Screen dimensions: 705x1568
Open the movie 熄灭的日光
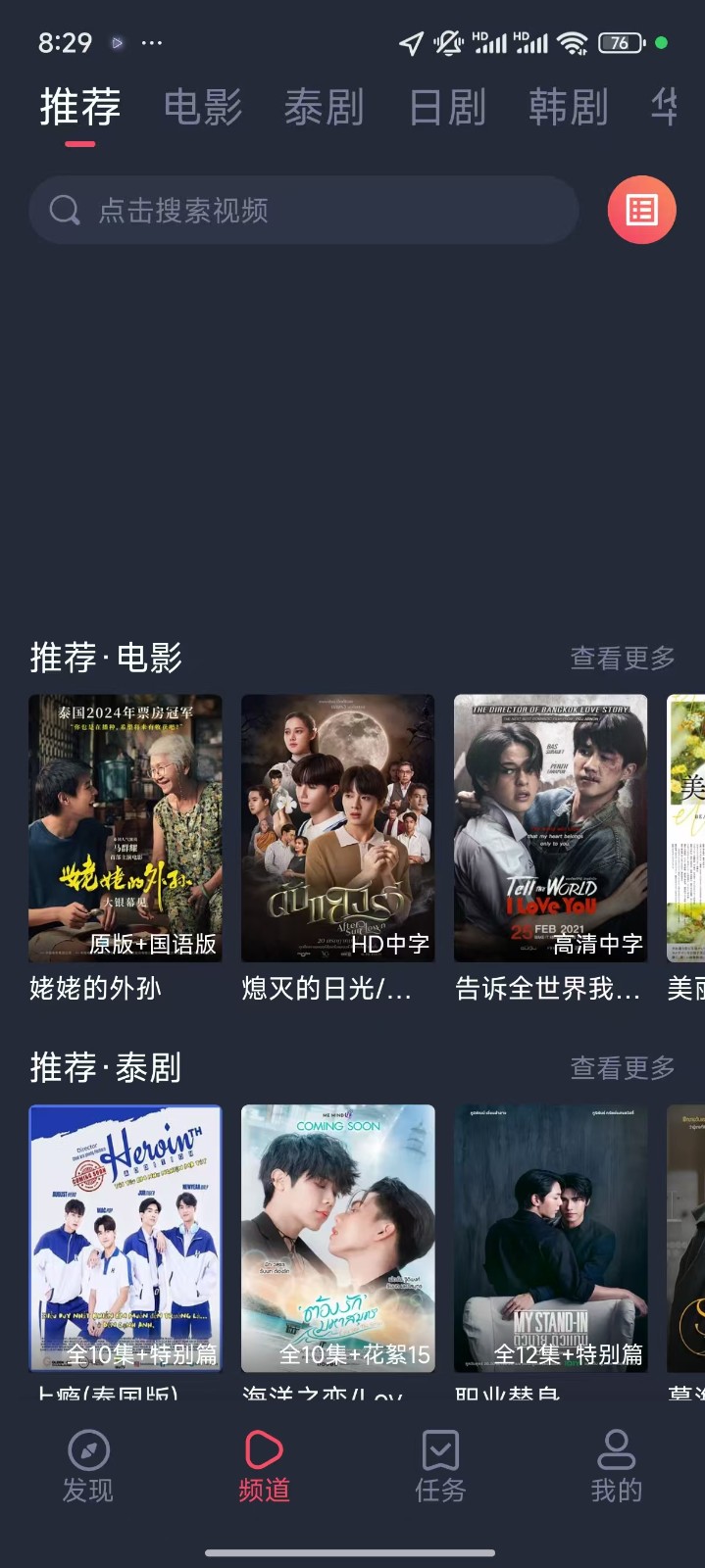338,828
